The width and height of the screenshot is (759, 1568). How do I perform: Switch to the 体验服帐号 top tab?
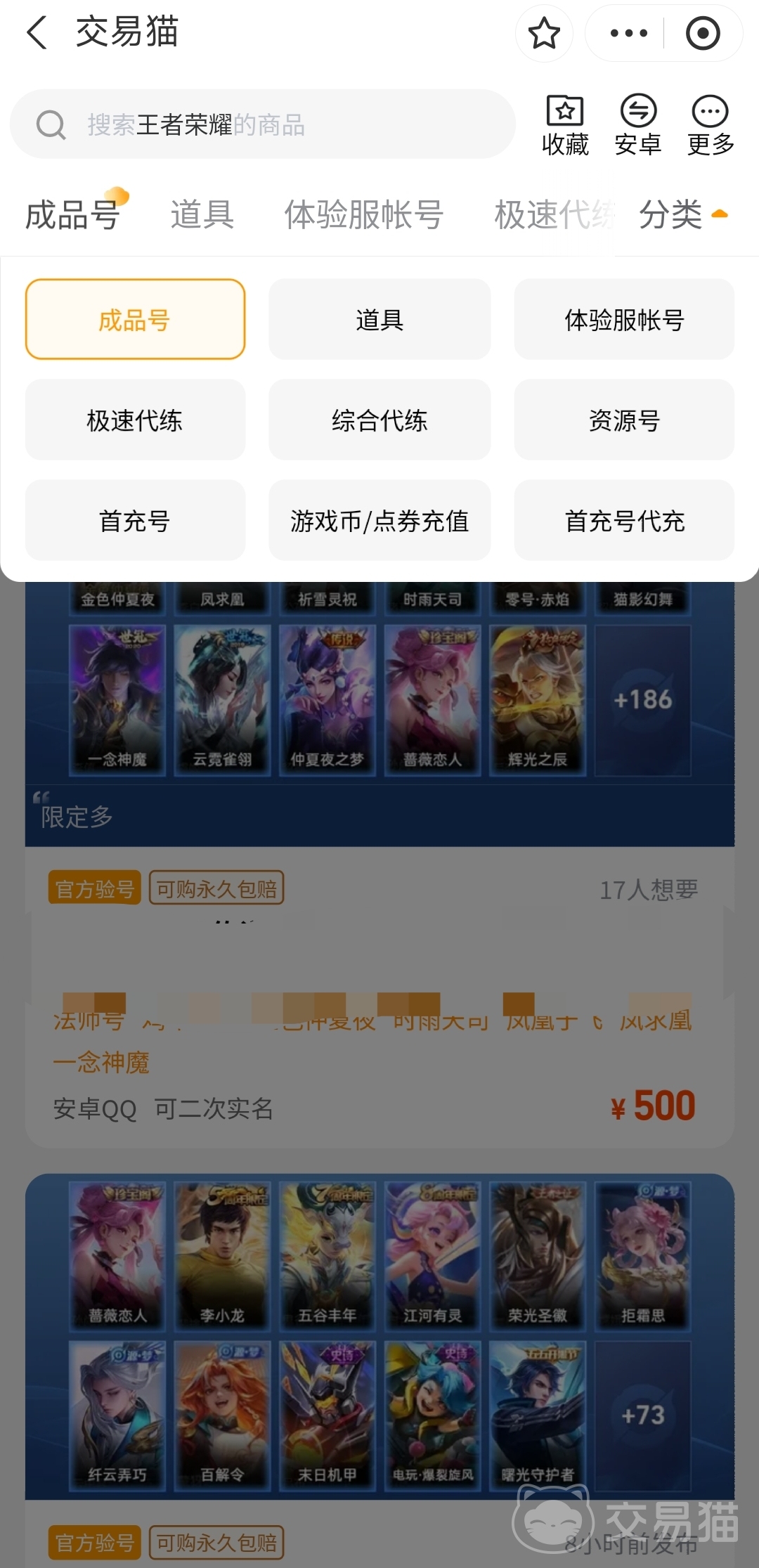point(363,214)
